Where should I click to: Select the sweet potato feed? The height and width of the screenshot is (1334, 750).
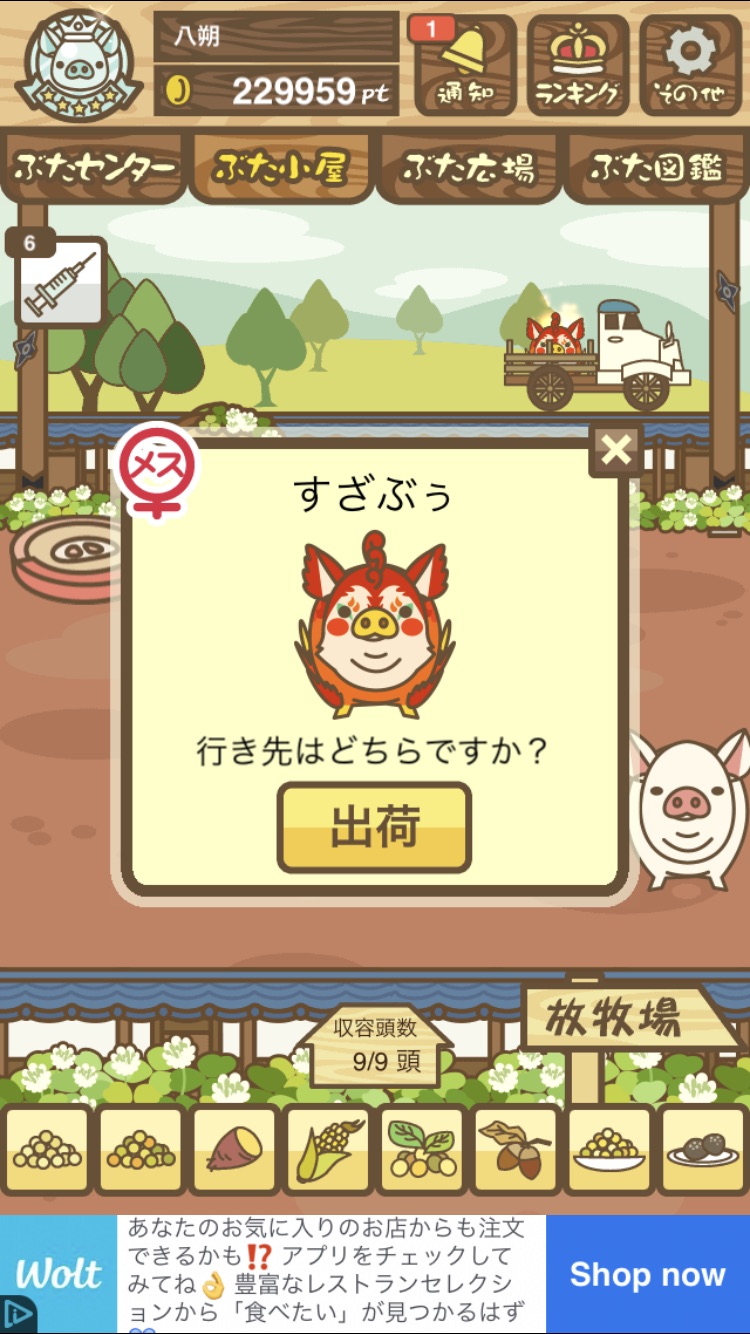[234, 1150]
